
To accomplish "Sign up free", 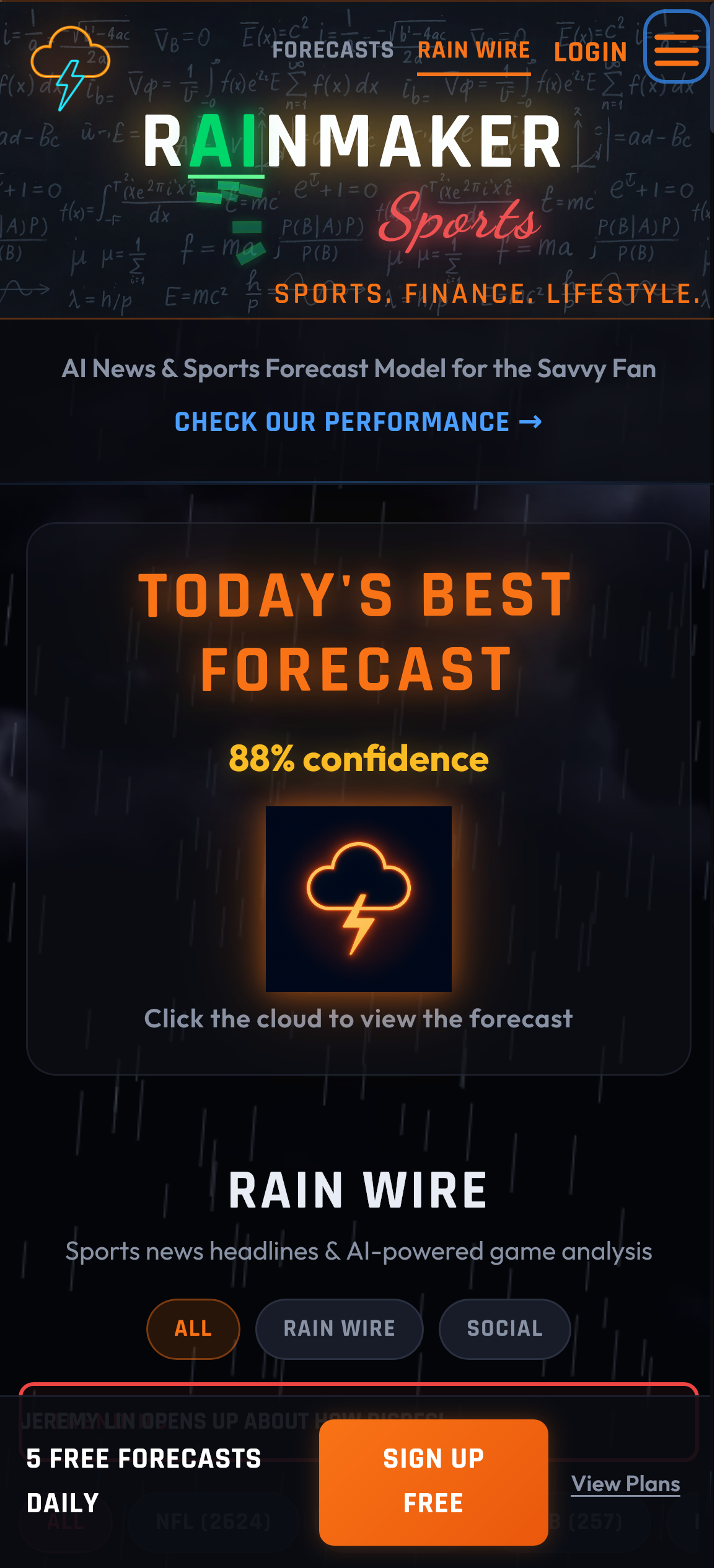I will click(x=433, y=1481).
